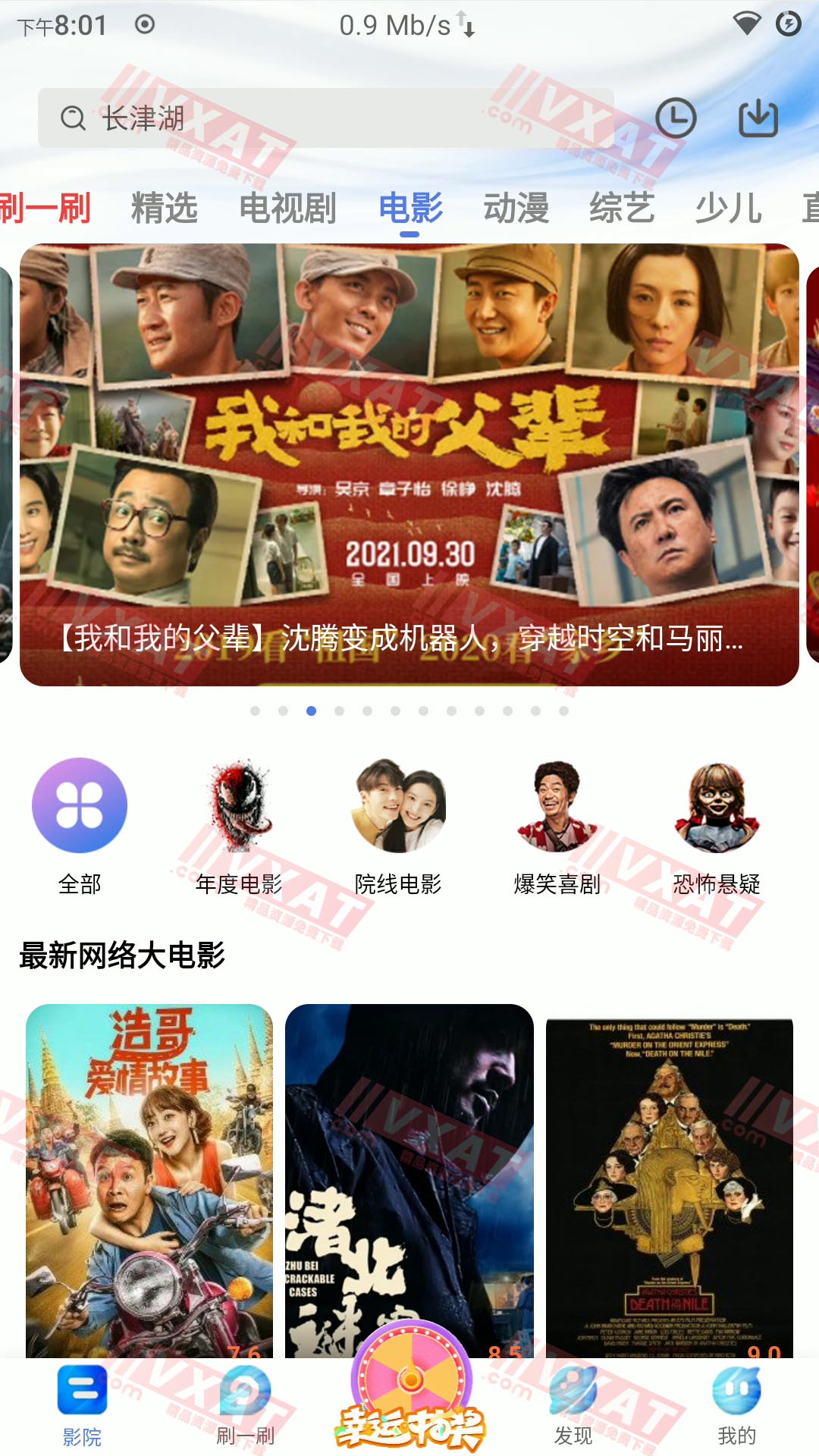
Task: Open the 我和我的父辈 banner link
Action: click(x=409, y=463)
